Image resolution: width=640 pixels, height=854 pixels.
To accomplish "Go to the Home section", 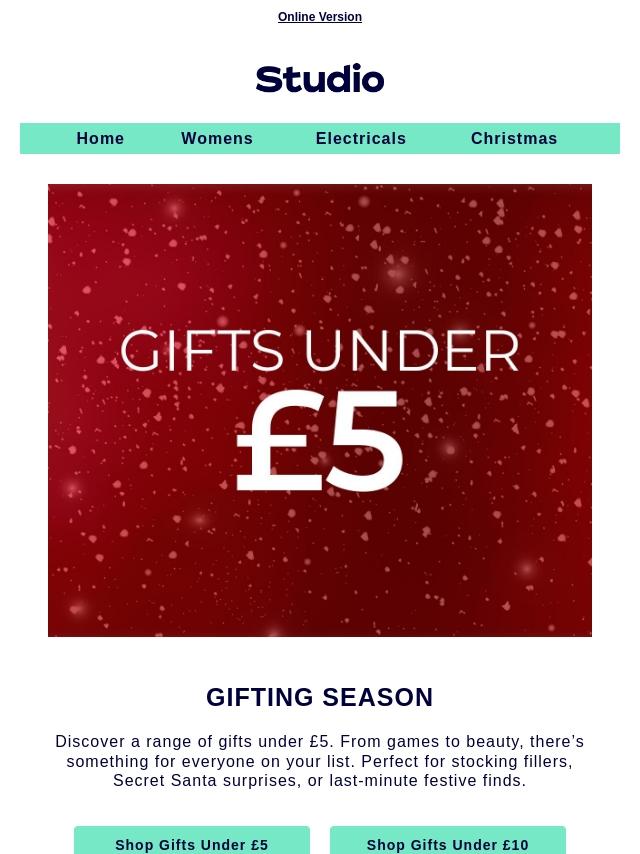I will tap(100, 139).
